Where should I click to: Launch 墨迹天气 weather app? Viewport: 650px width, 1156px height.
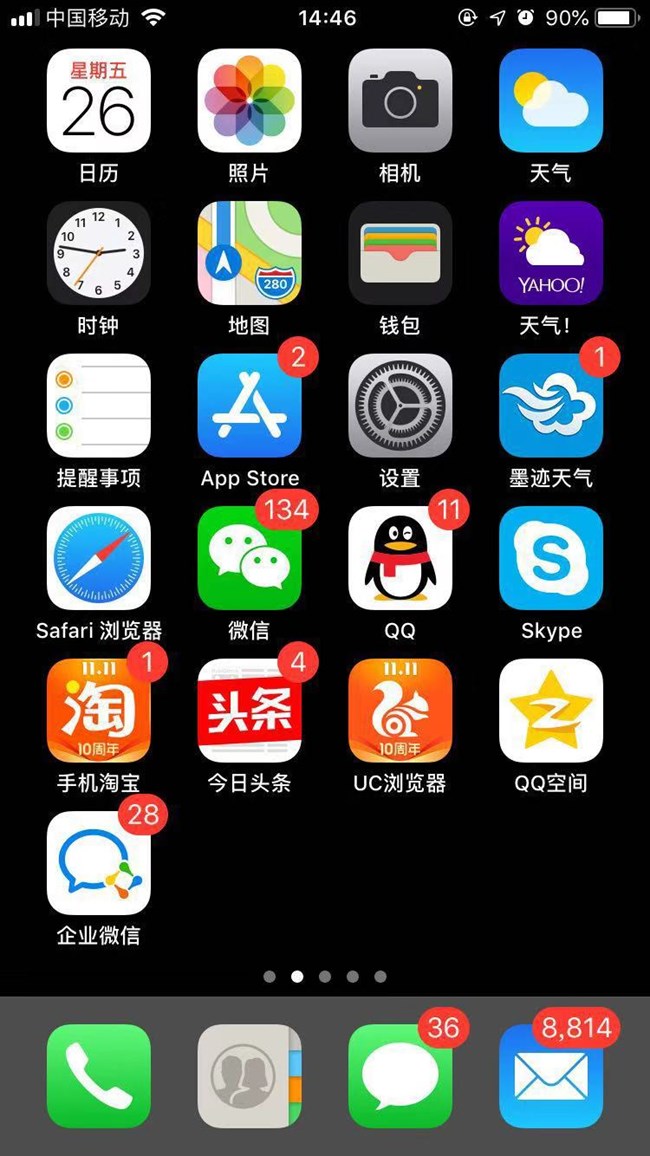pos(551,405)
